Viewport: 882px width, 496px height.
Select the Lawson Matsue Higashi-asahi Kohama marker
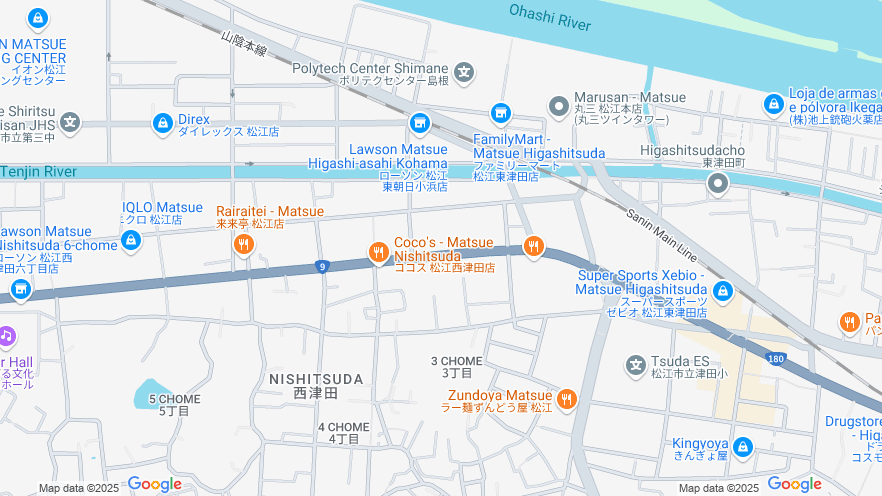[420, 123]
